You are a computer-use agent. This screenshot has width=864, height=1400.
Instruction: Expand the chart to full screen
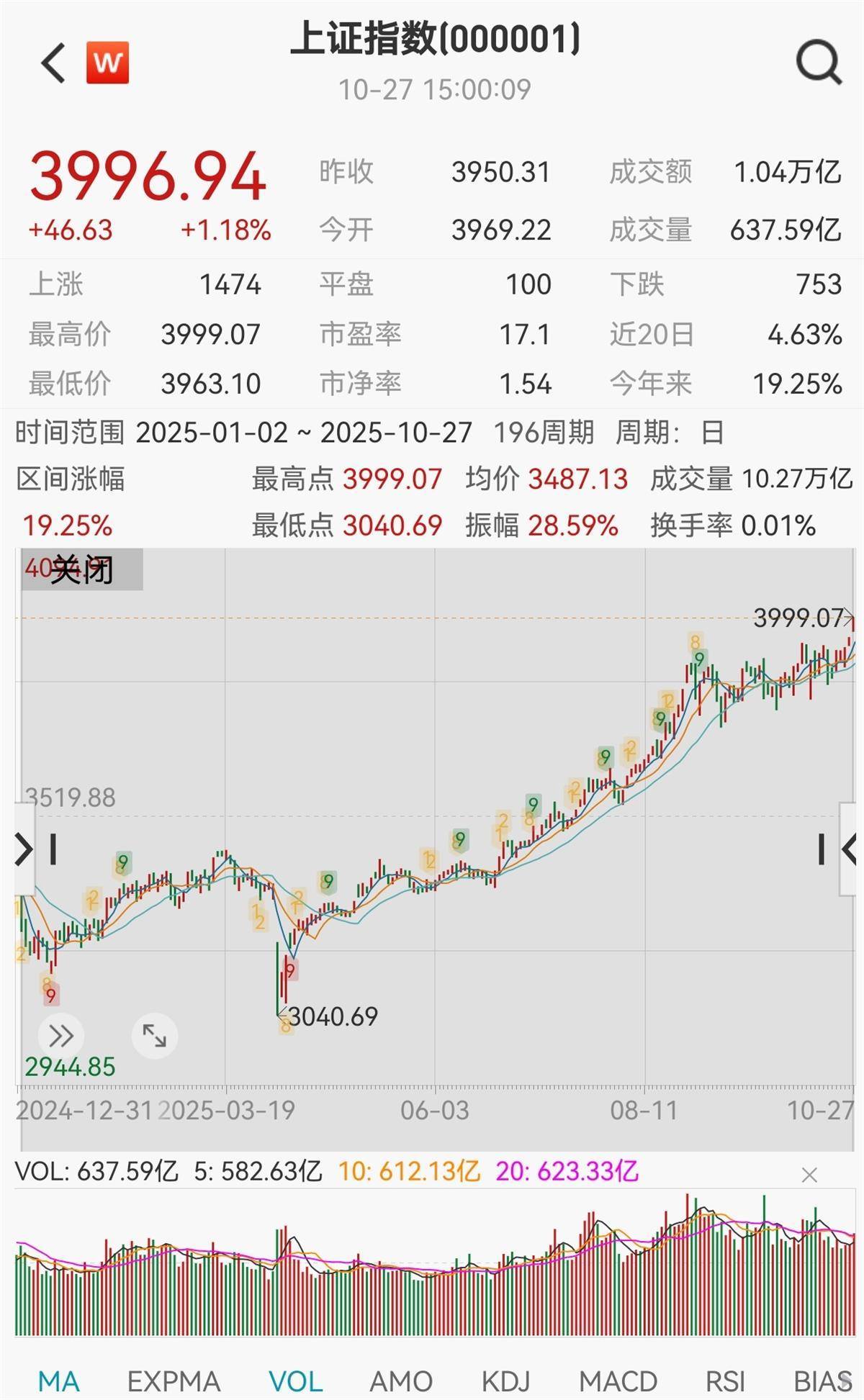click(155, 1036)
